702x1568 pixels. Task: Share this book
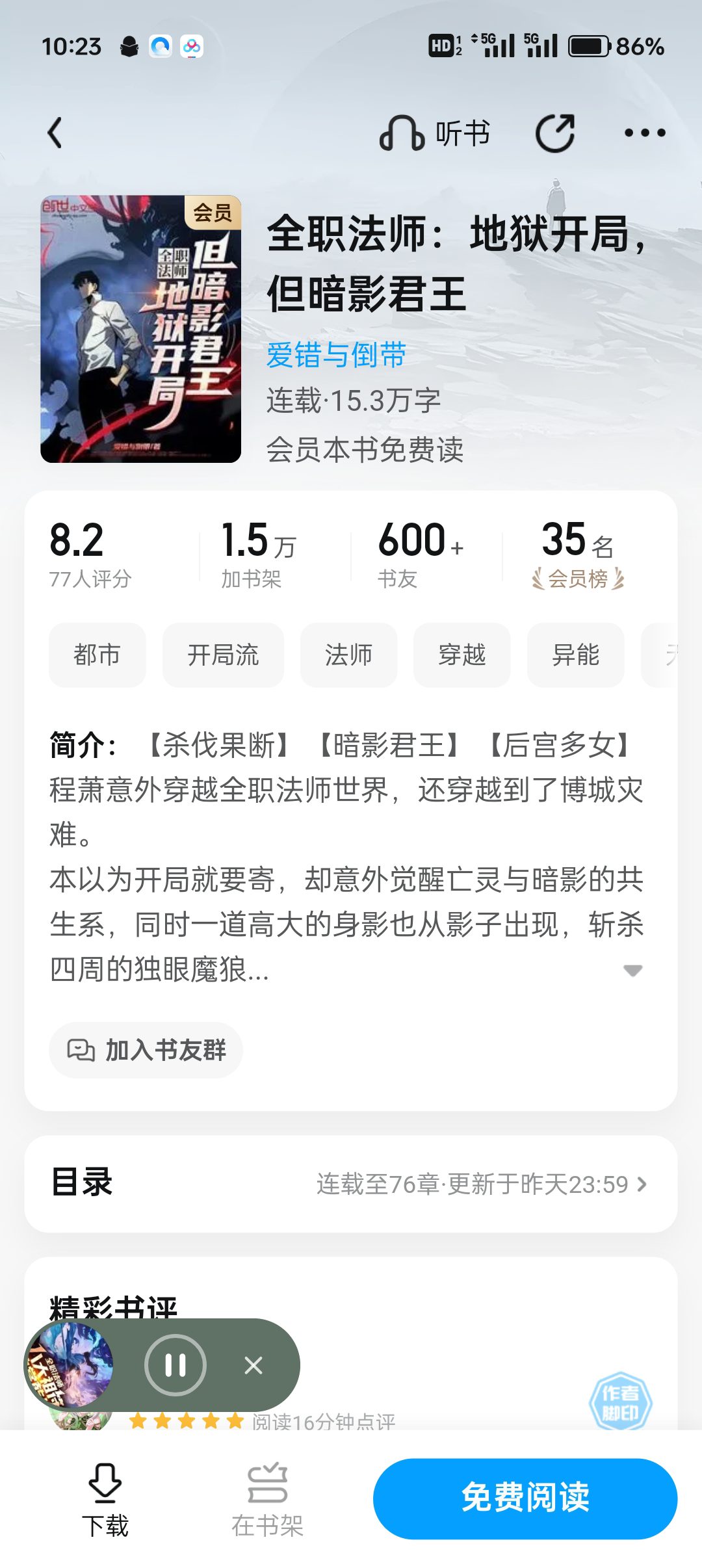click(554, 133)
